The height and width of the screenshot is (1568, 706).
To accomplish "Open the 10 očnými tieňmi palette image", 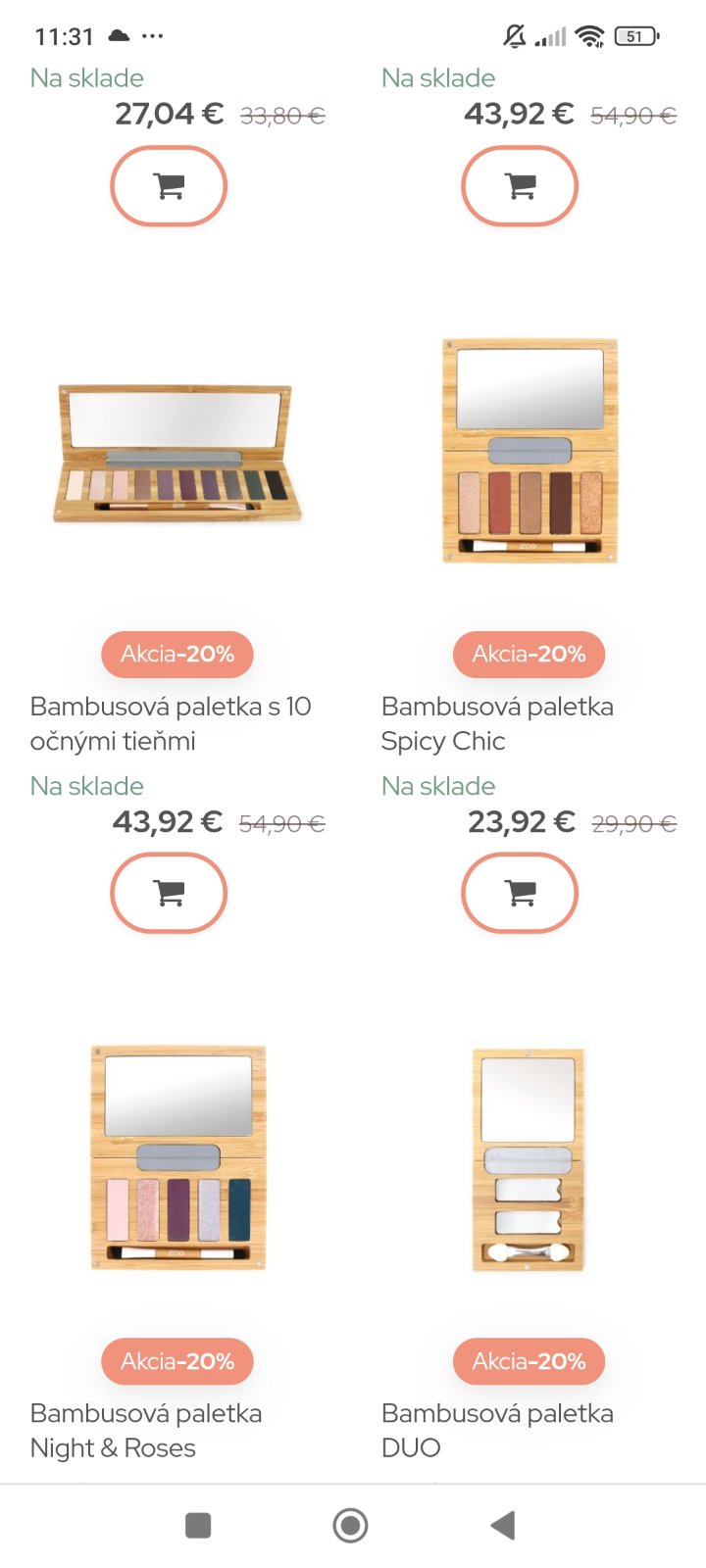I will [x=177, y=452].
